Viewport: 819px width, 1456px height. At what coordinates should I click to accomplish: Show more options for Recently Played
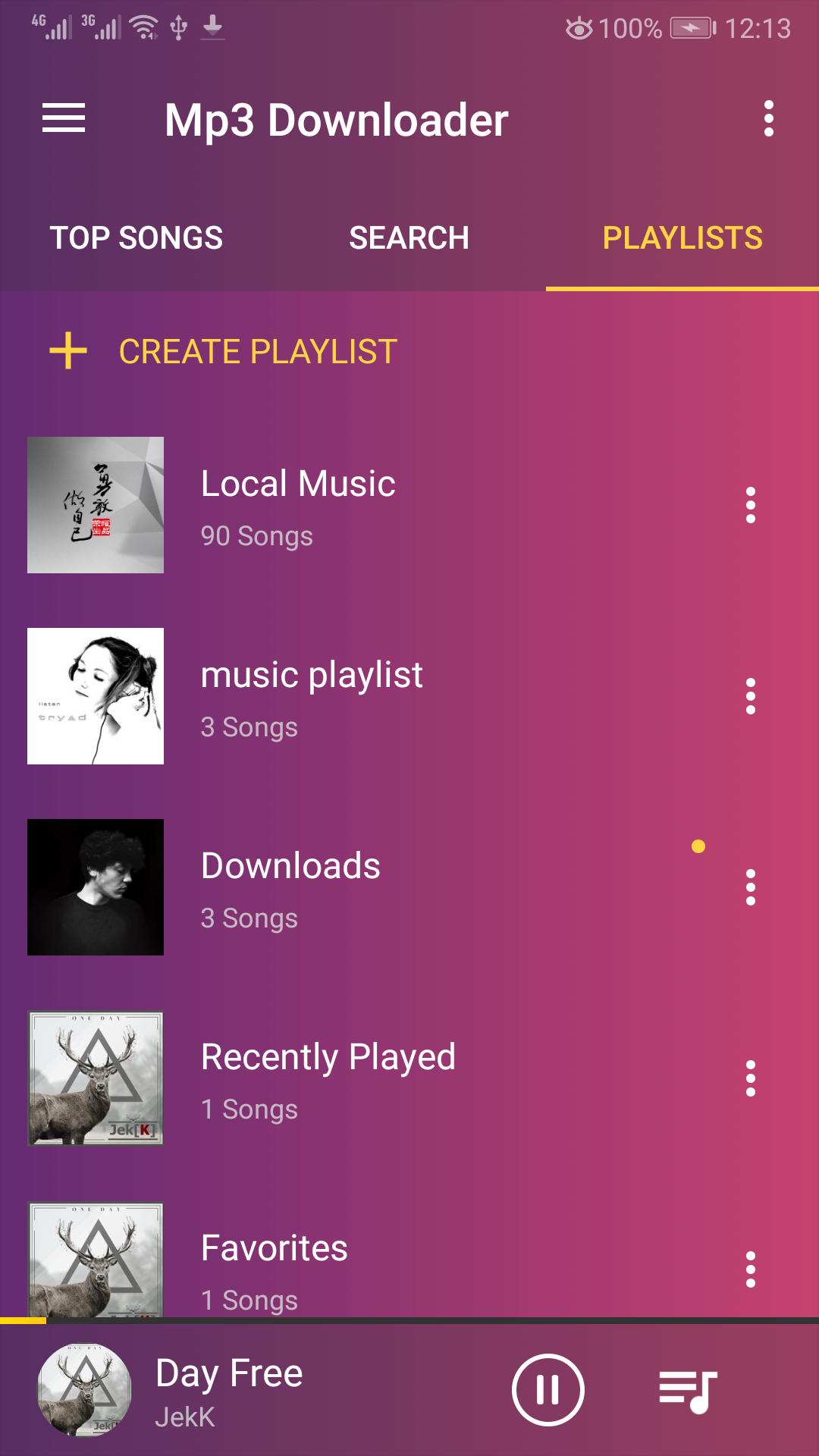click(751, 1078)
